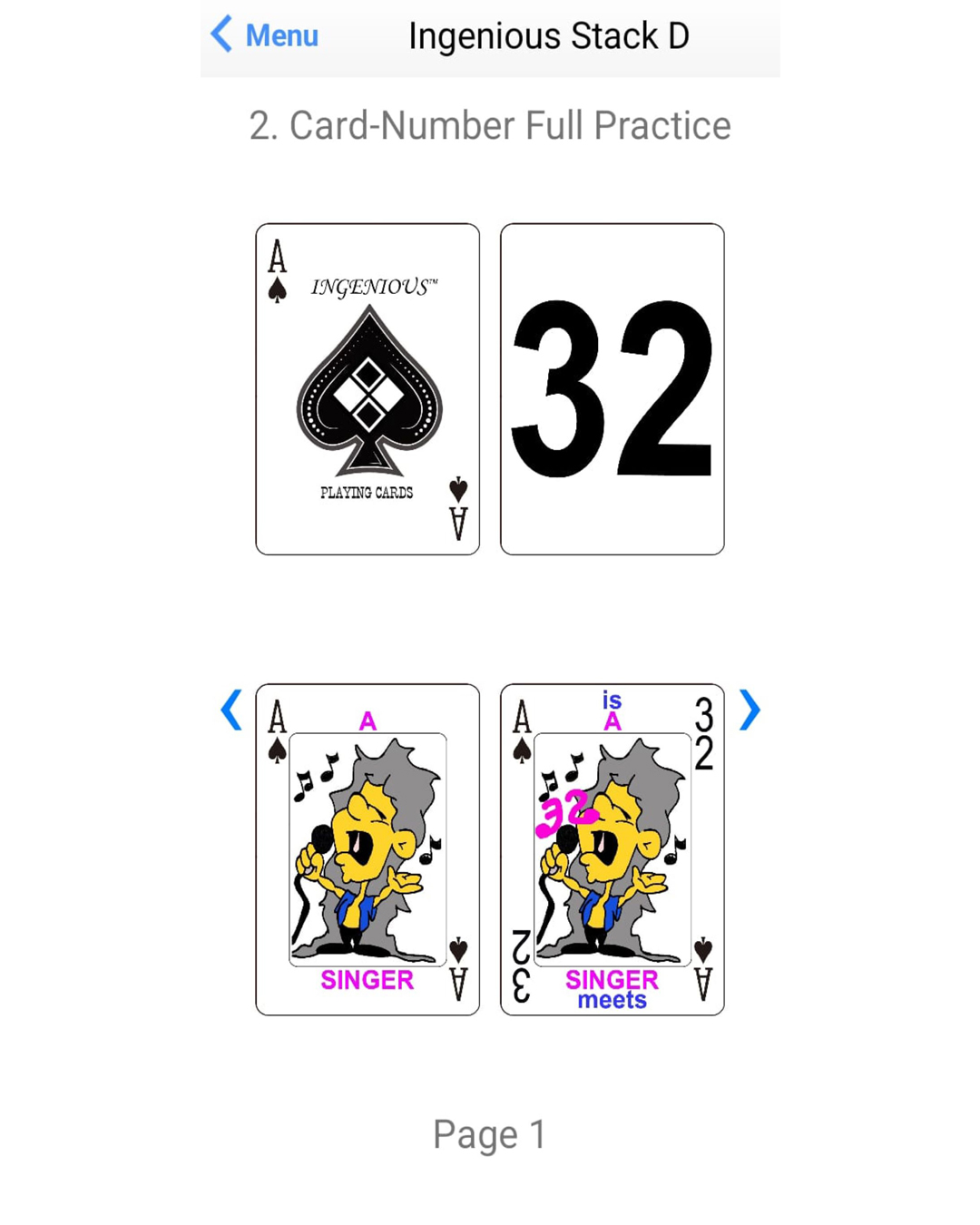Select the Singer card without numbers

coord(367,849)
